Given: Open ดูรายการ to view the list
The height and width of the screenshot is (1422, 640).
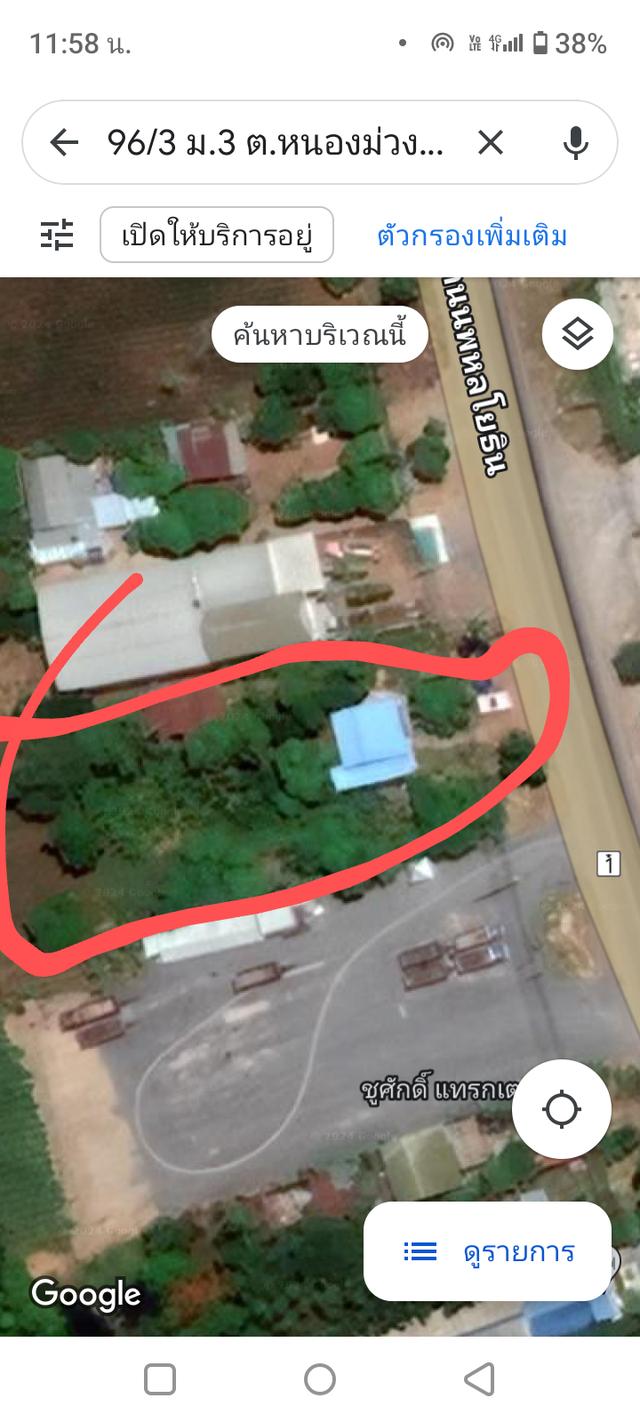Looking at the screenshot, I should tap(488, 1251).
